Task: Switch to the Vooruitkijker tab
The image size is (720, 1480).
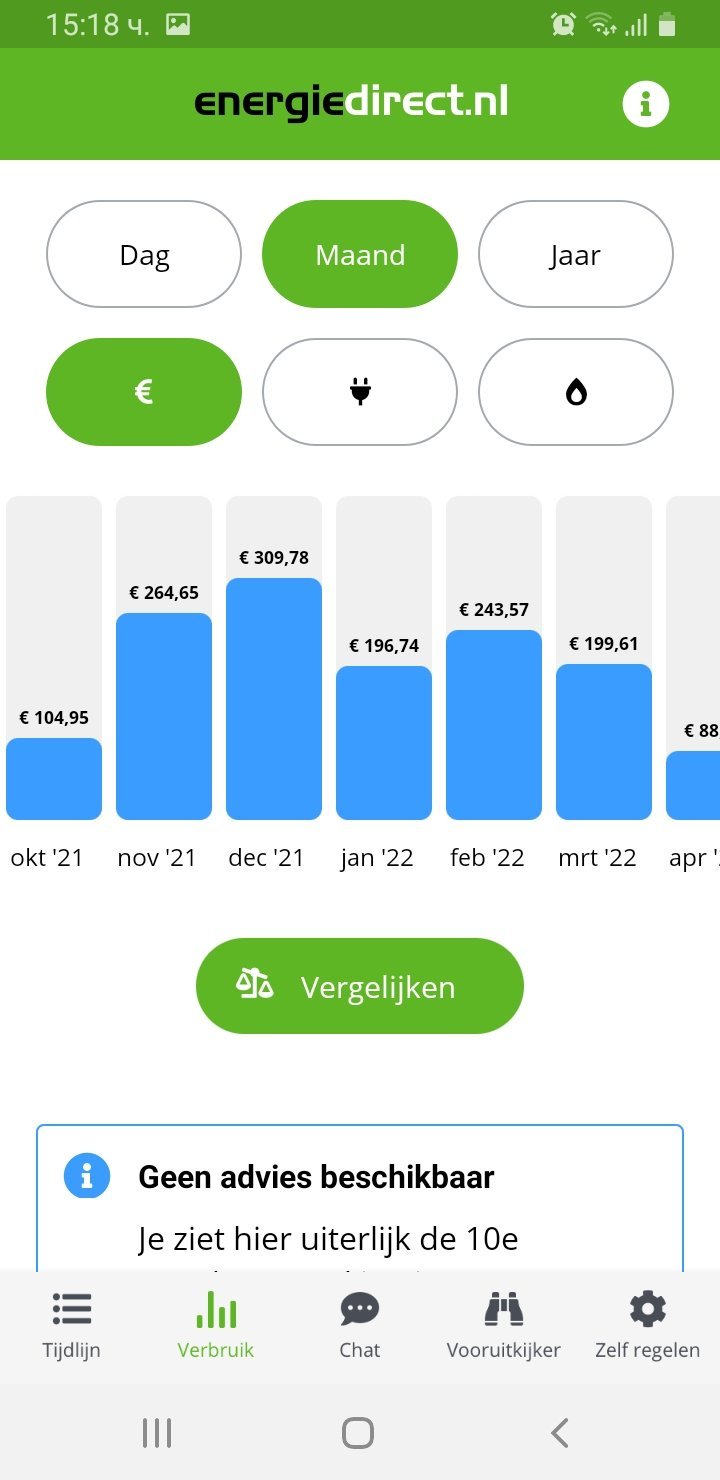Action: point(504,1324)
